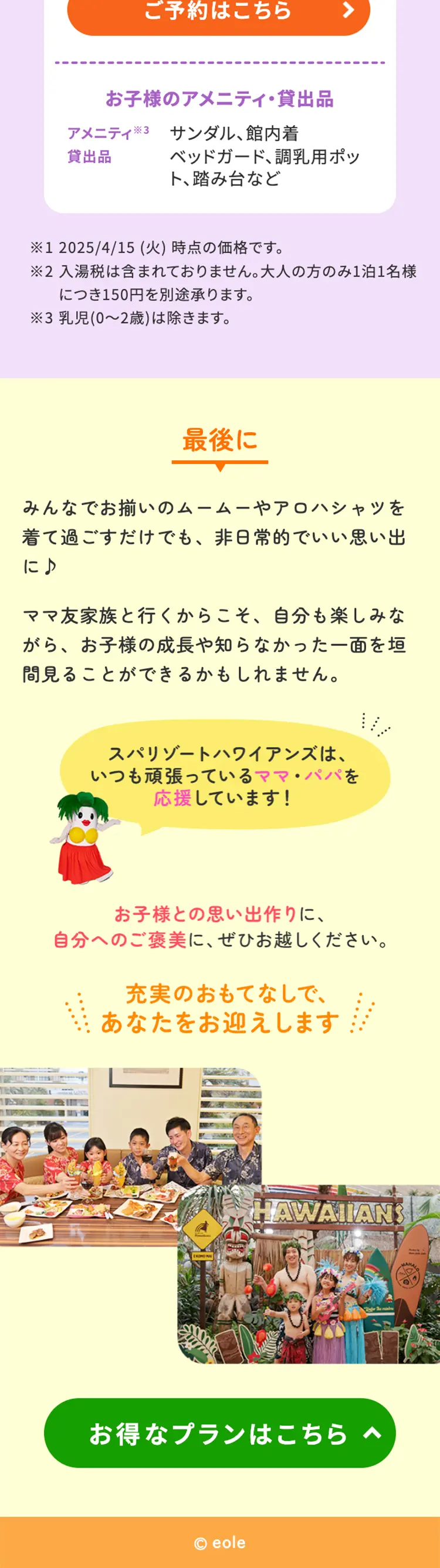Open the green お得なプランはこちら button
Image resolution: width=440 pixels, height=1568 pixels.
tap(219, 1434)
